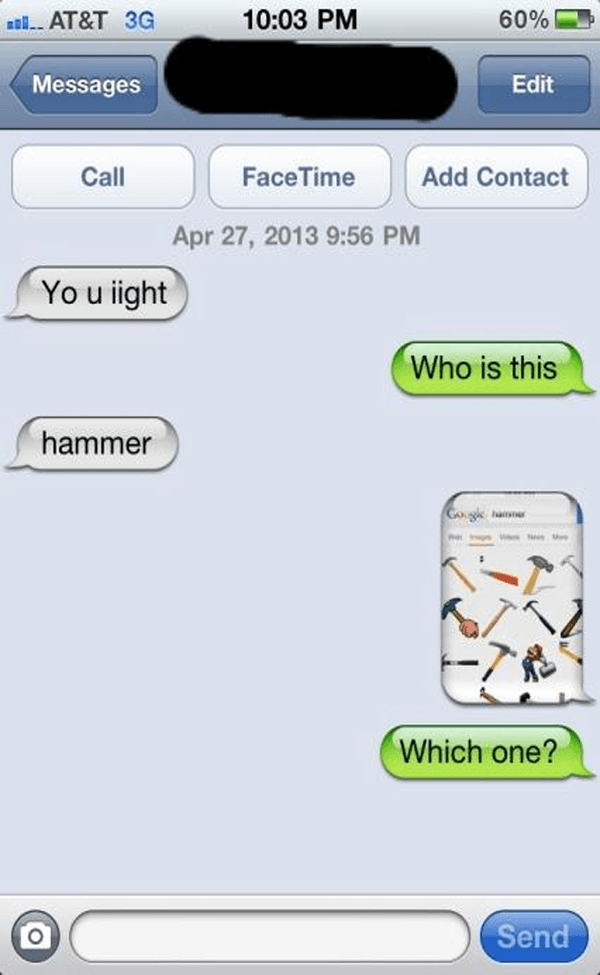Open the camera to attach a photo
Image resolution: width=600 pixels, height=975 pixels.
pyautogui.click(x=35, y=937)
